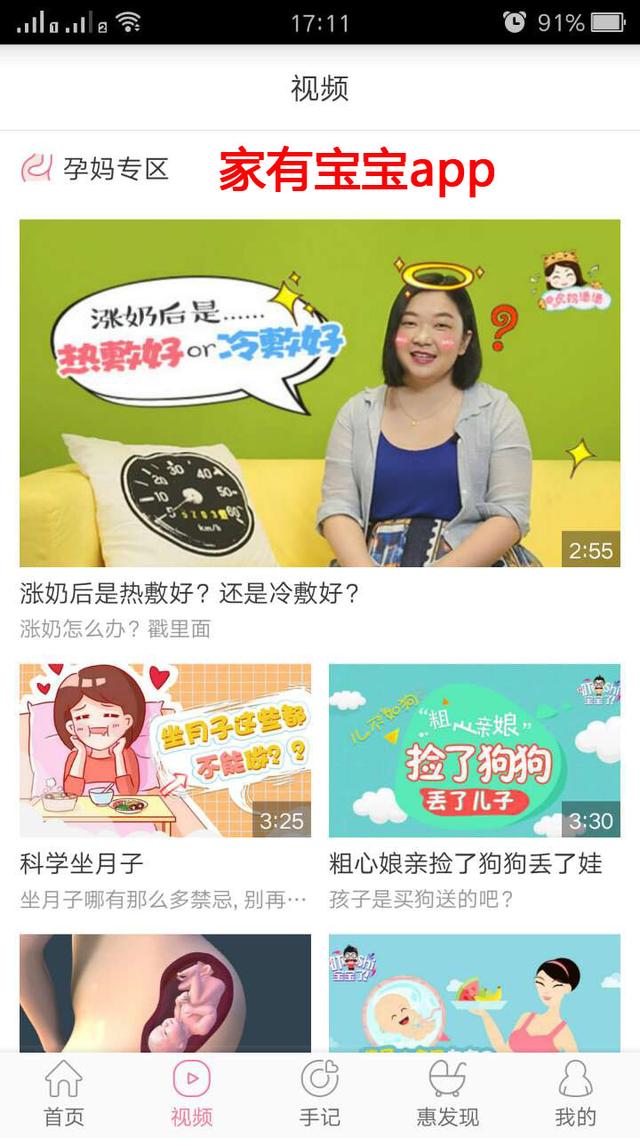Select the 视频 tab

point(192,1094)
